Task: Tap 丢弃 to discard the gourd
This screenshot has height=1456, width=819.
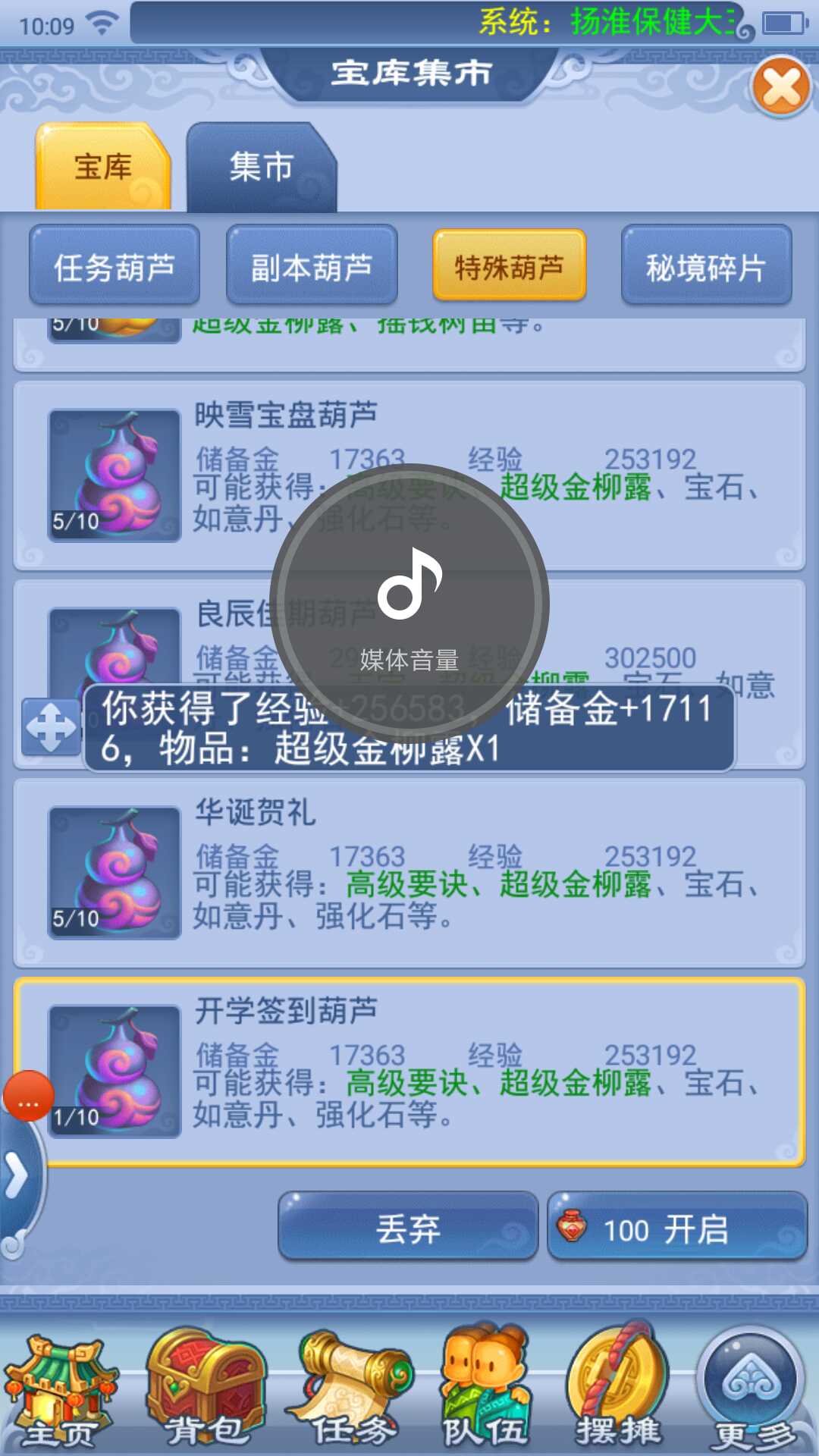Action: [x=408, y=1225]
